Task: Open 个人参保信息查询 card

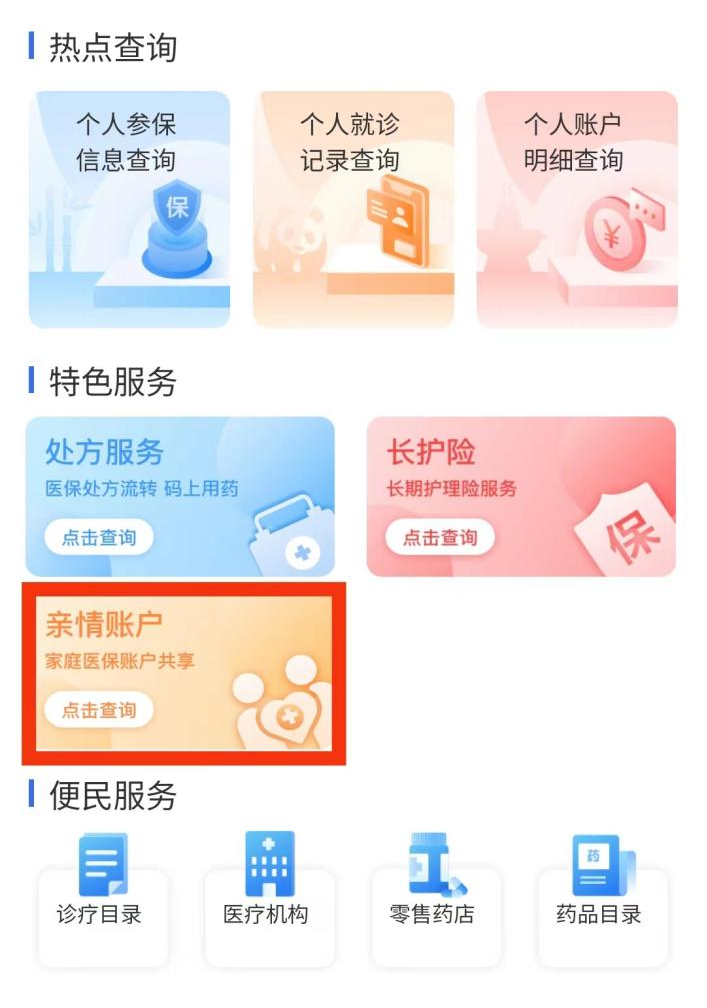Action: (x=129, y=210)
